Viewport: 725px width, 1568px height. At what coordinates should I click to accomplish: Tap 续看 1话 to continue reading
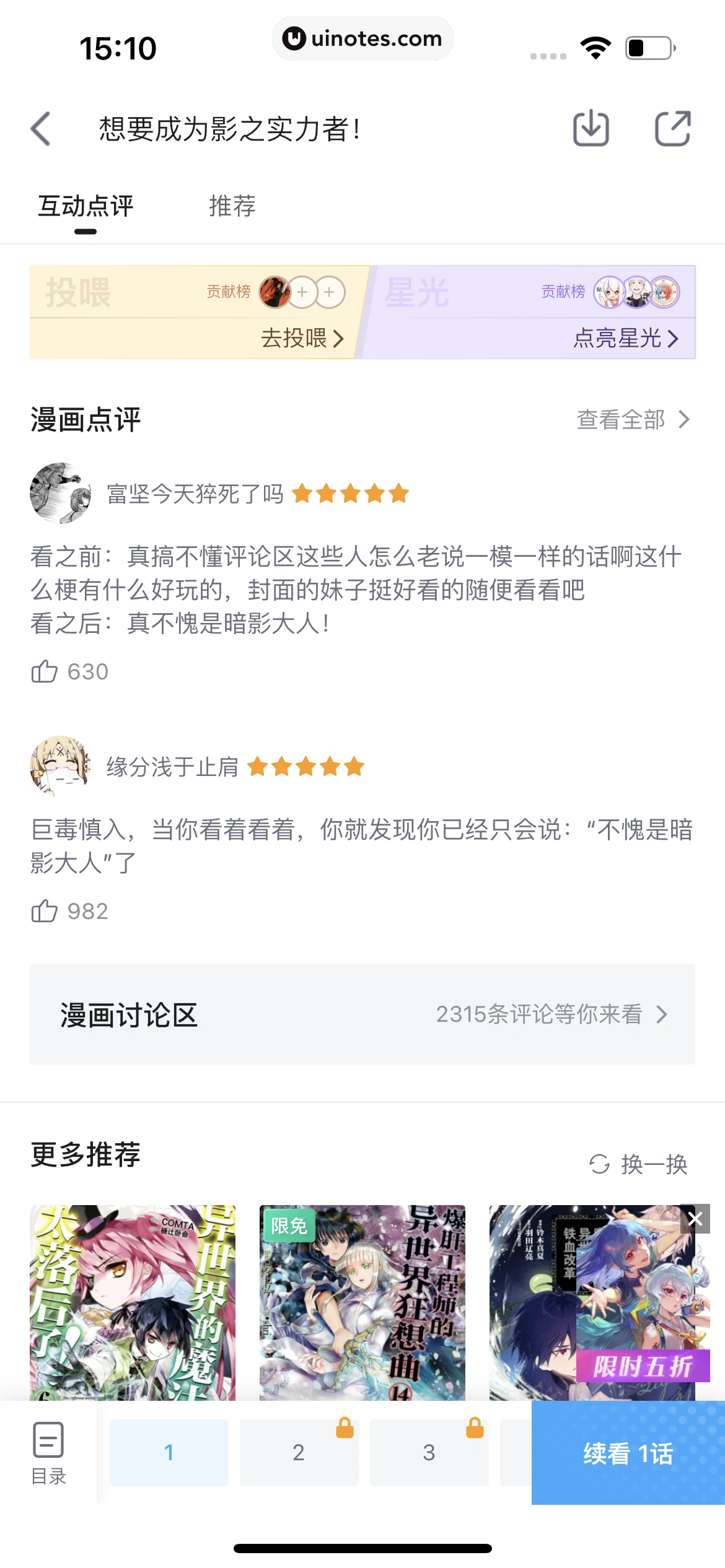click(x=627, y=1453)
